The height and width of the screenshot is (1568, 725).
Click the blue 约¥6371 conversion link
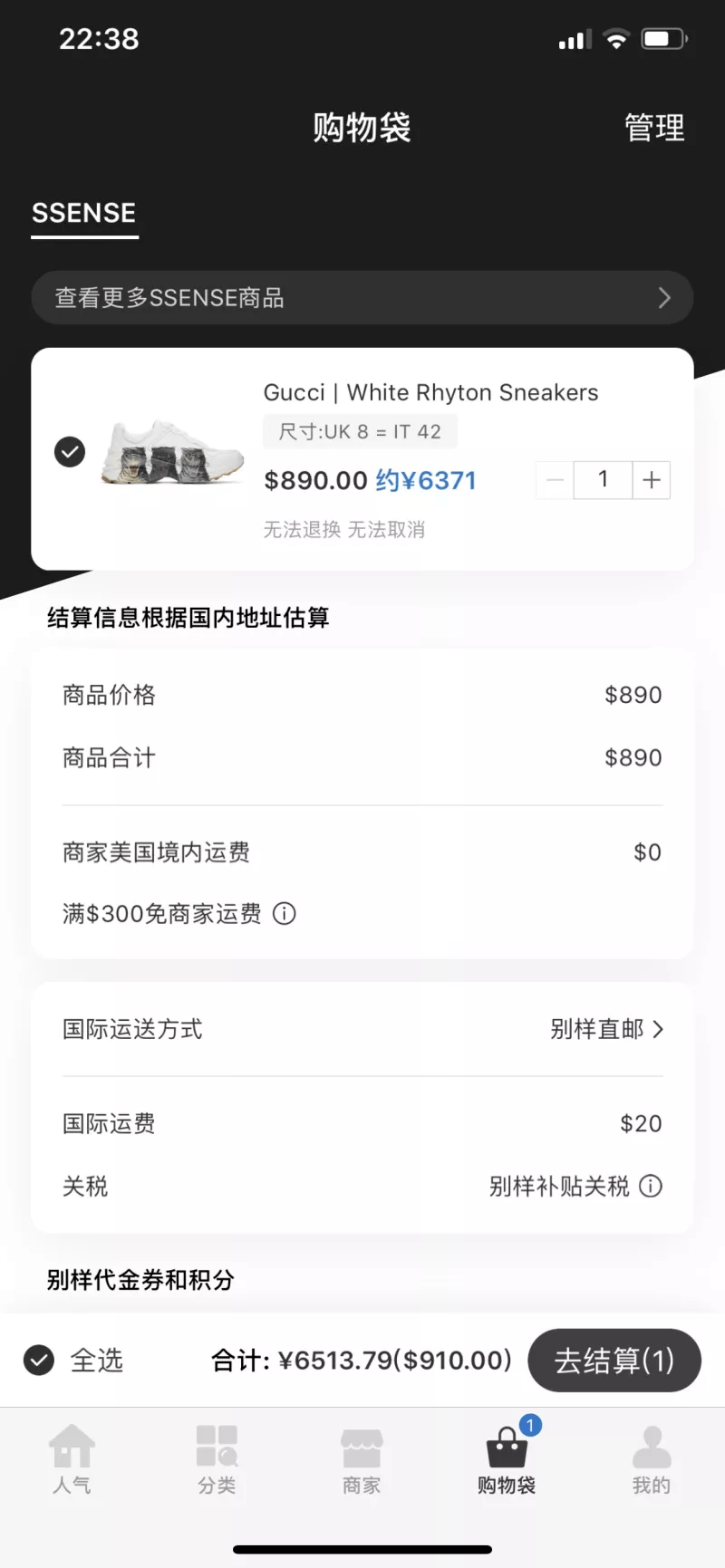pyautogui.click(x=425, y=480)
